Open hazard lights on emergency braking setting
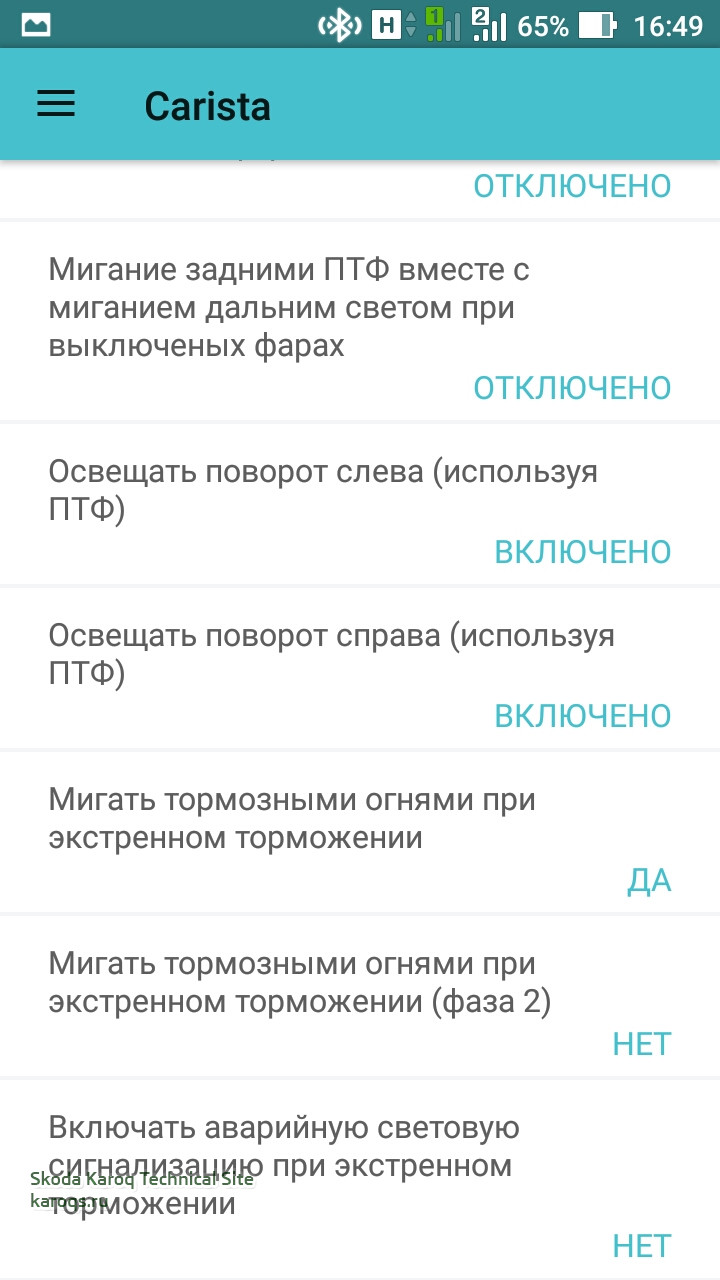Screen dimensions: 720x1280 [x=360, y=1178]
